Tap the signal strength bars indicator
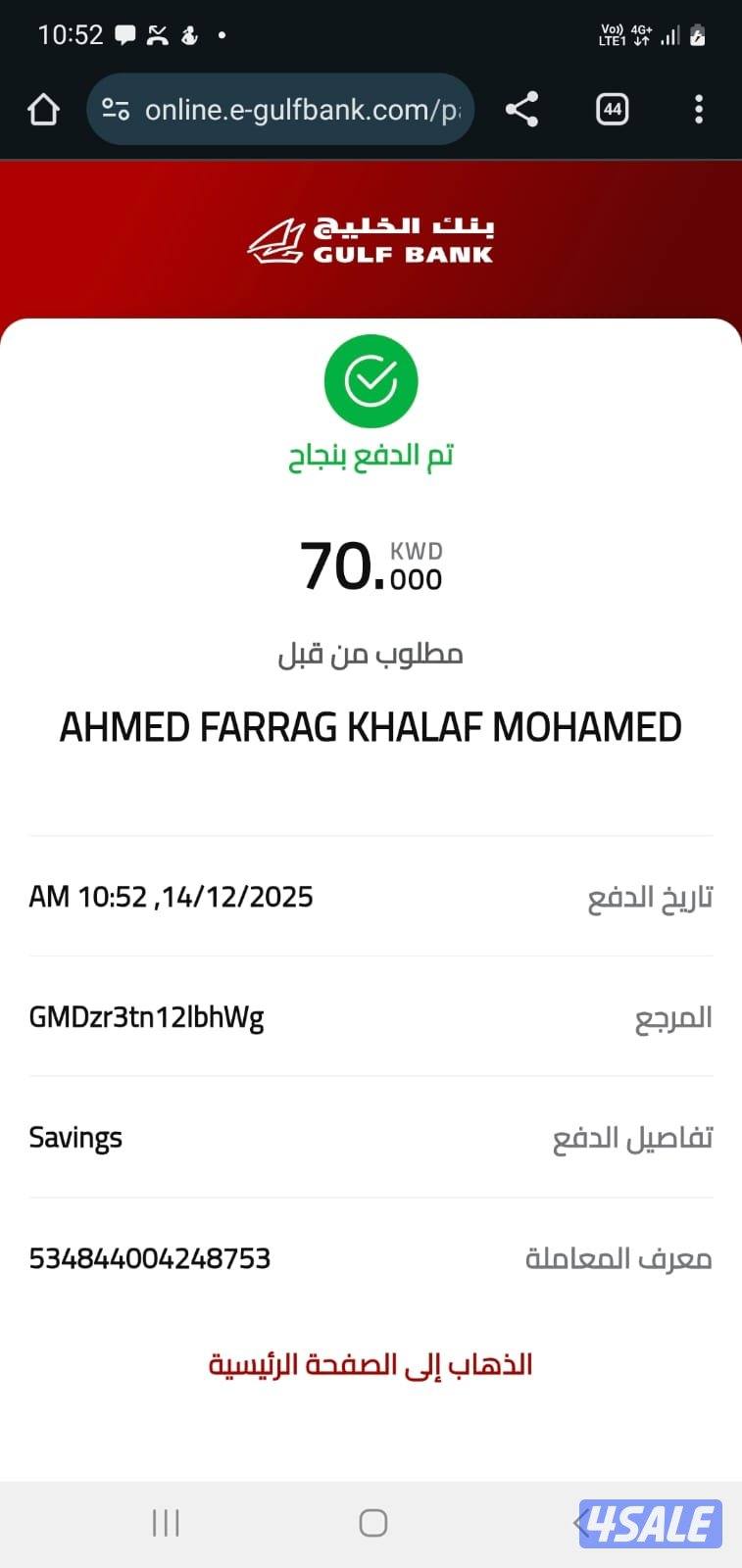The height and width of the screenshot is (1568, 742). [670, 37]
